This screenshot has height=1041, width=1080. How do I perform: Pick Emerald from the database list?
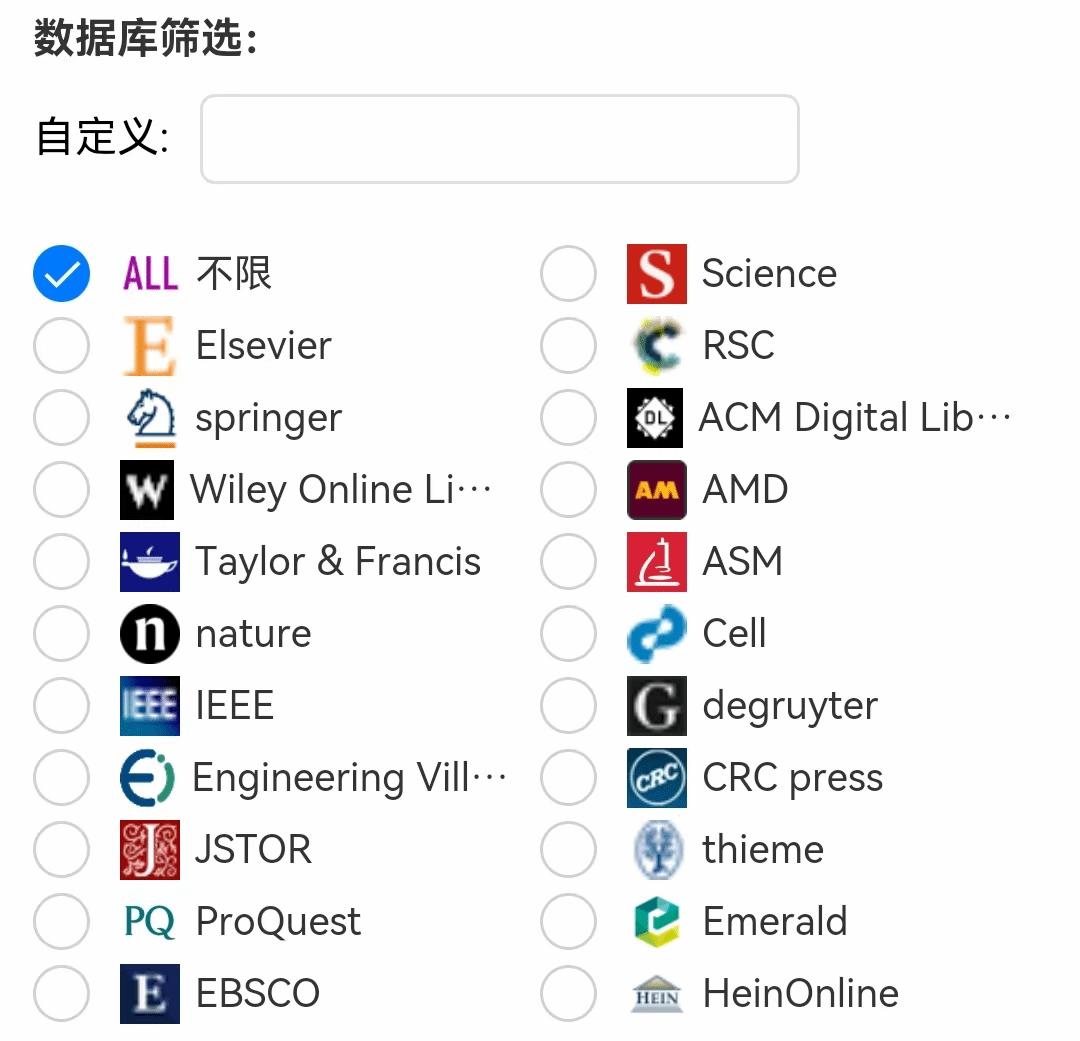tap(569, 922)
